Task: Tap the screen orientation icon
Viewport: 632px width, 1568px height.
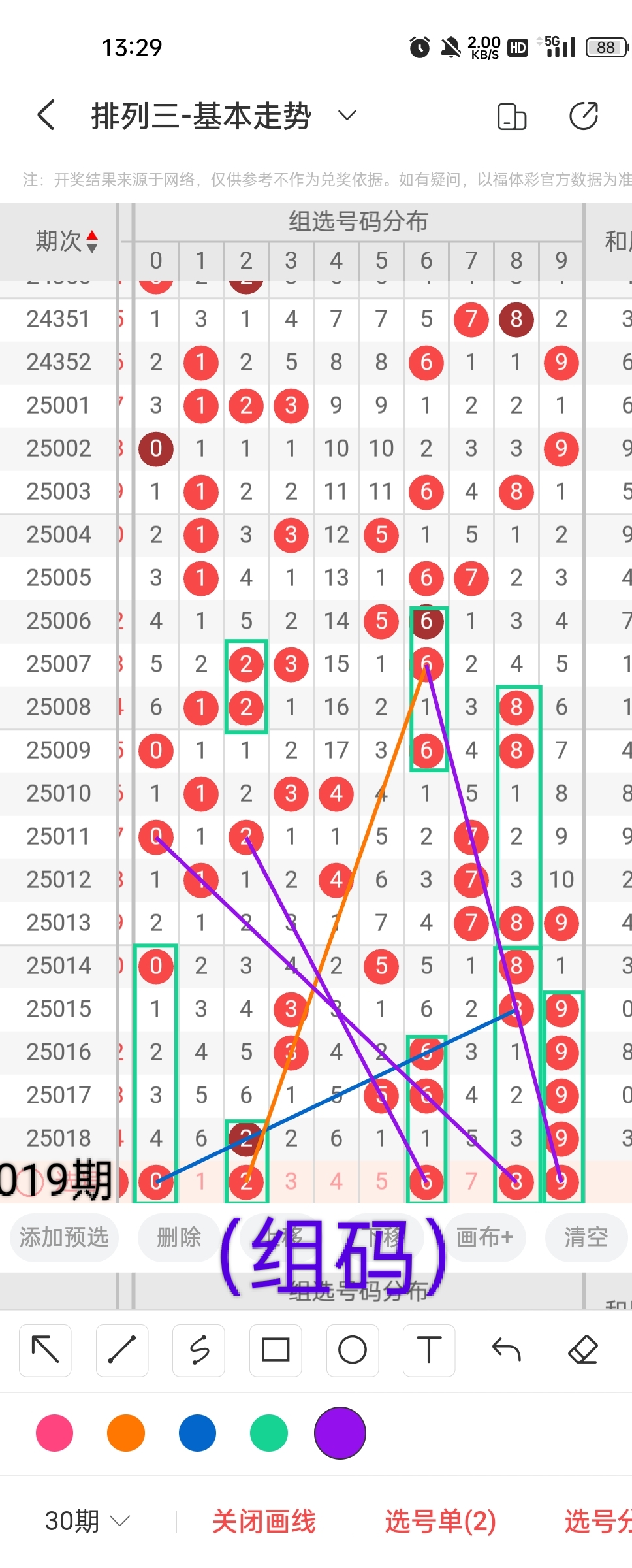Action: point(511,117)
